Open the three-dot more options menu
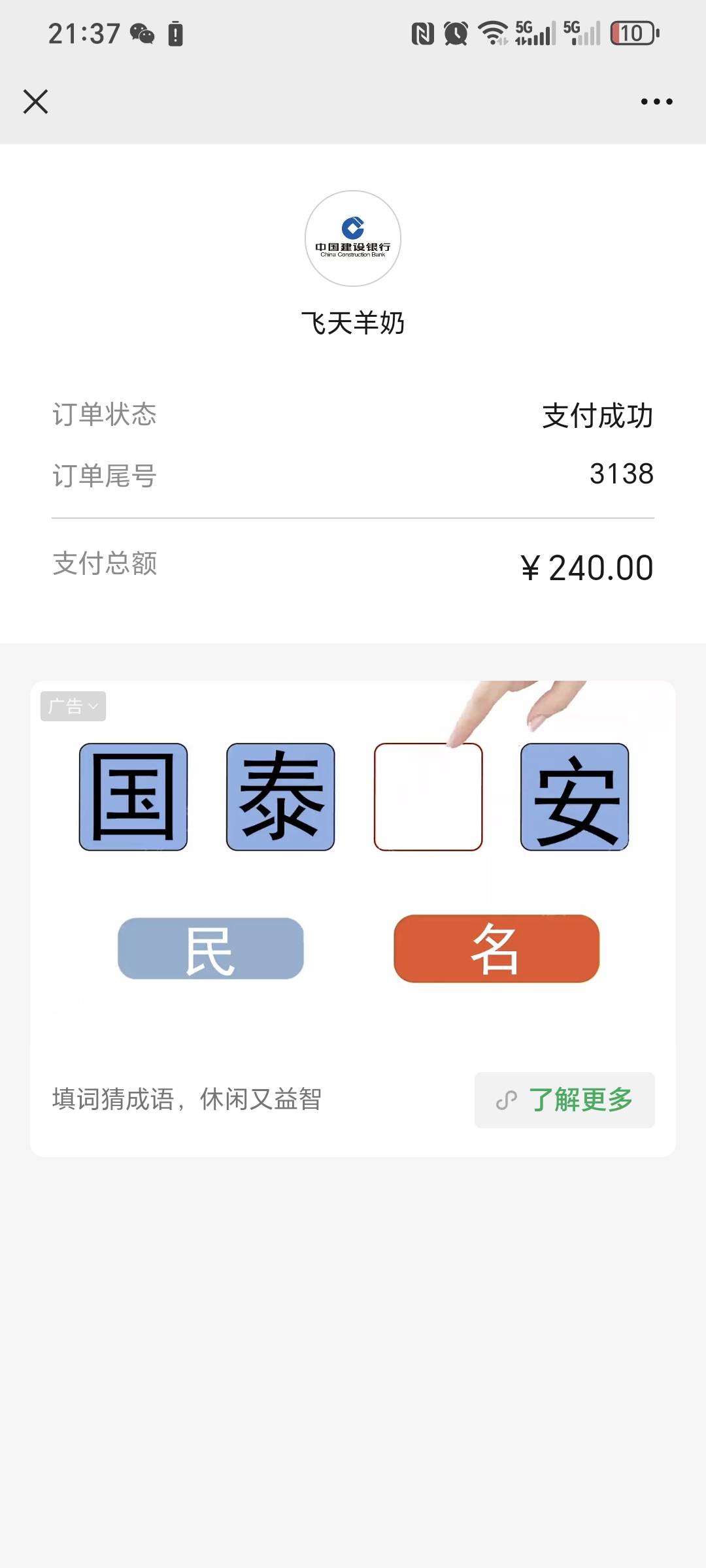706x1568 pixels. 656,102
